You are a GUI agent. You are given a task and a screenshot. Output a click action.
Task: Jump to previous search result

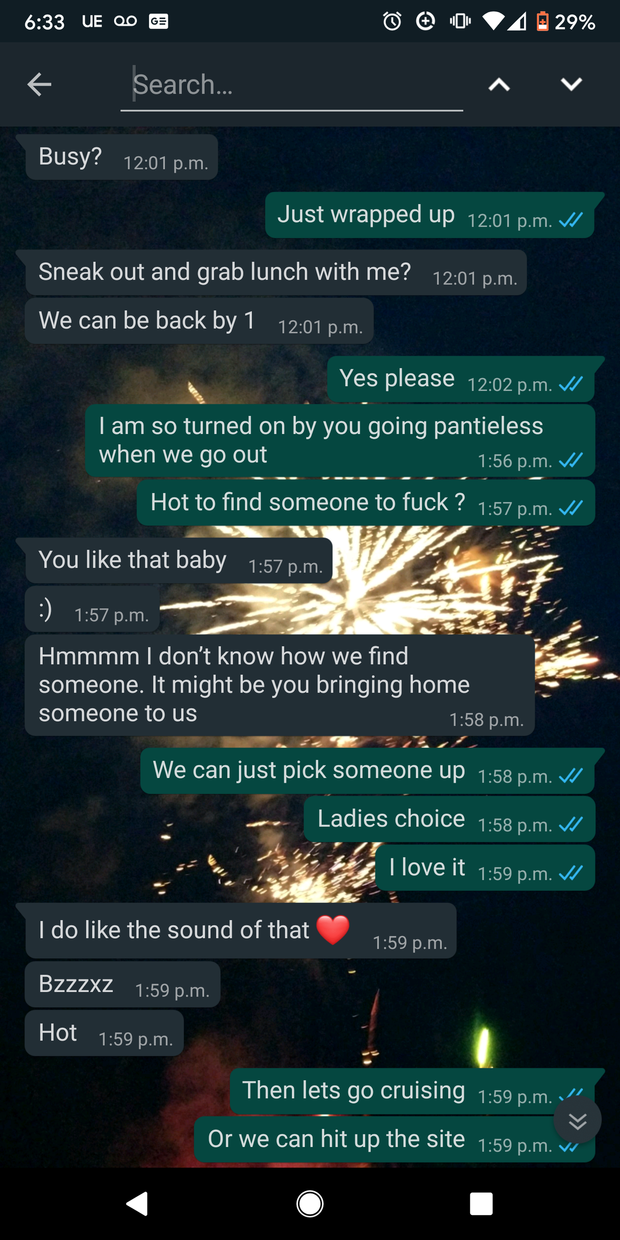[499, 85]
